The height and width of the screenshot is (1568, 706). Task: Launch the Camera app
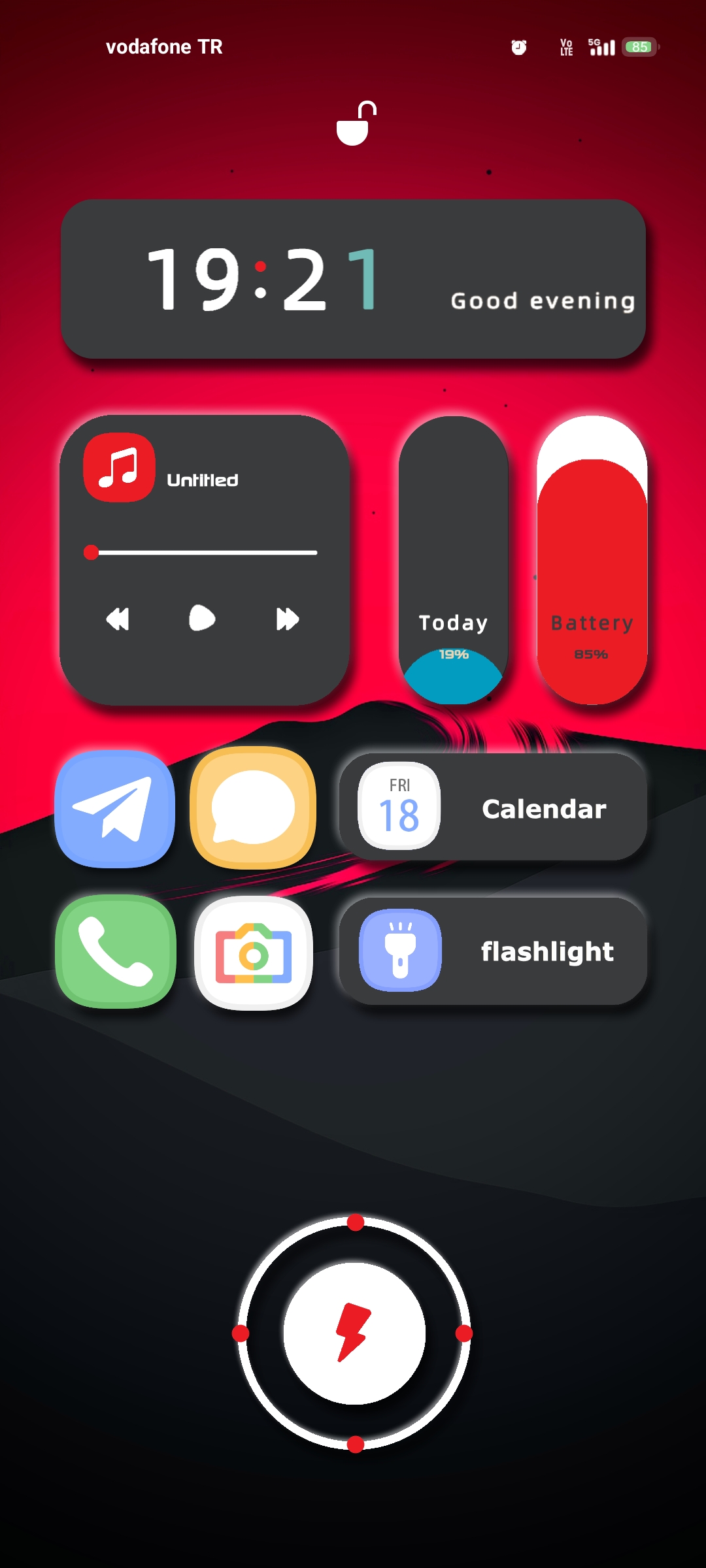click(x=254, y=953)
